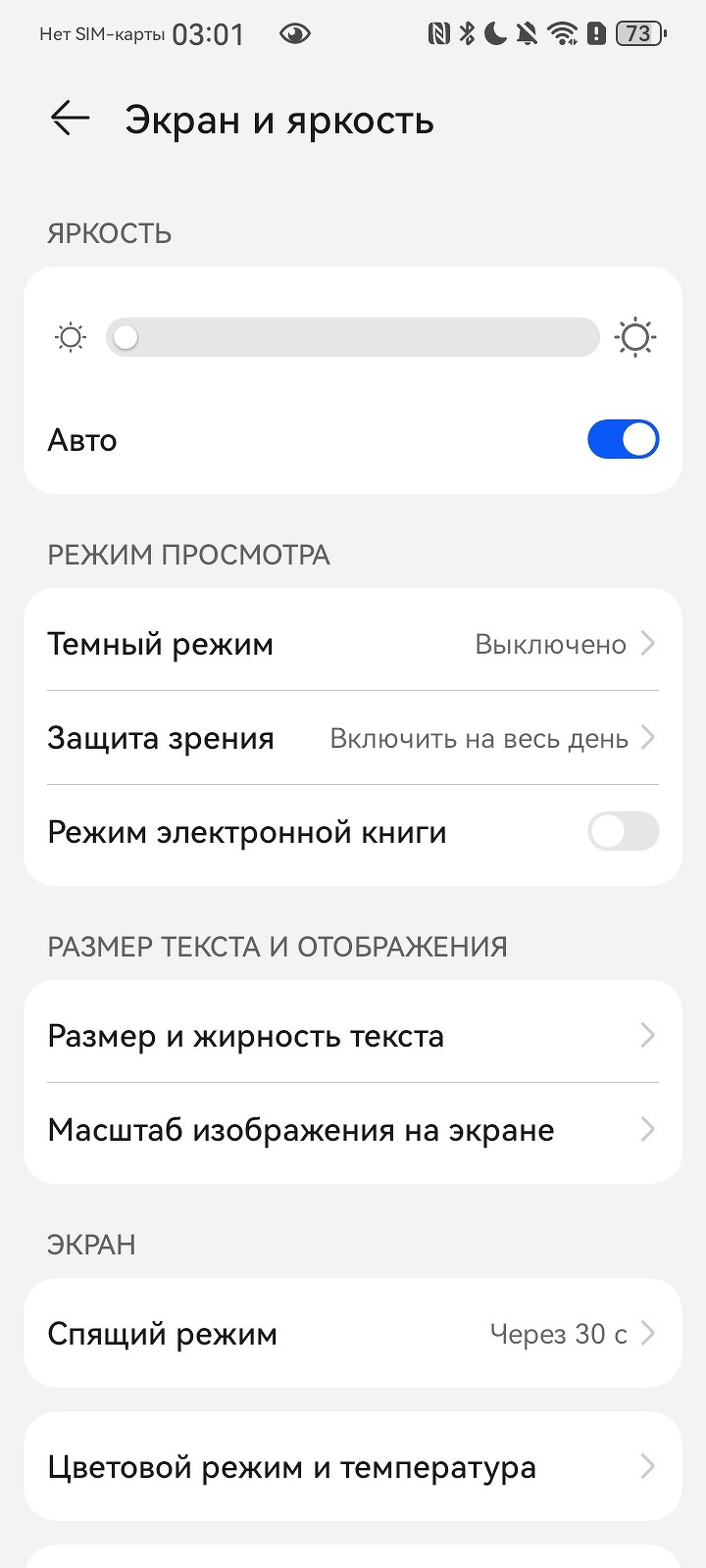Change Спящий режим timeout
Image resolution: width=706 pixels, height=1568 pixels.
click(353, 1334)
